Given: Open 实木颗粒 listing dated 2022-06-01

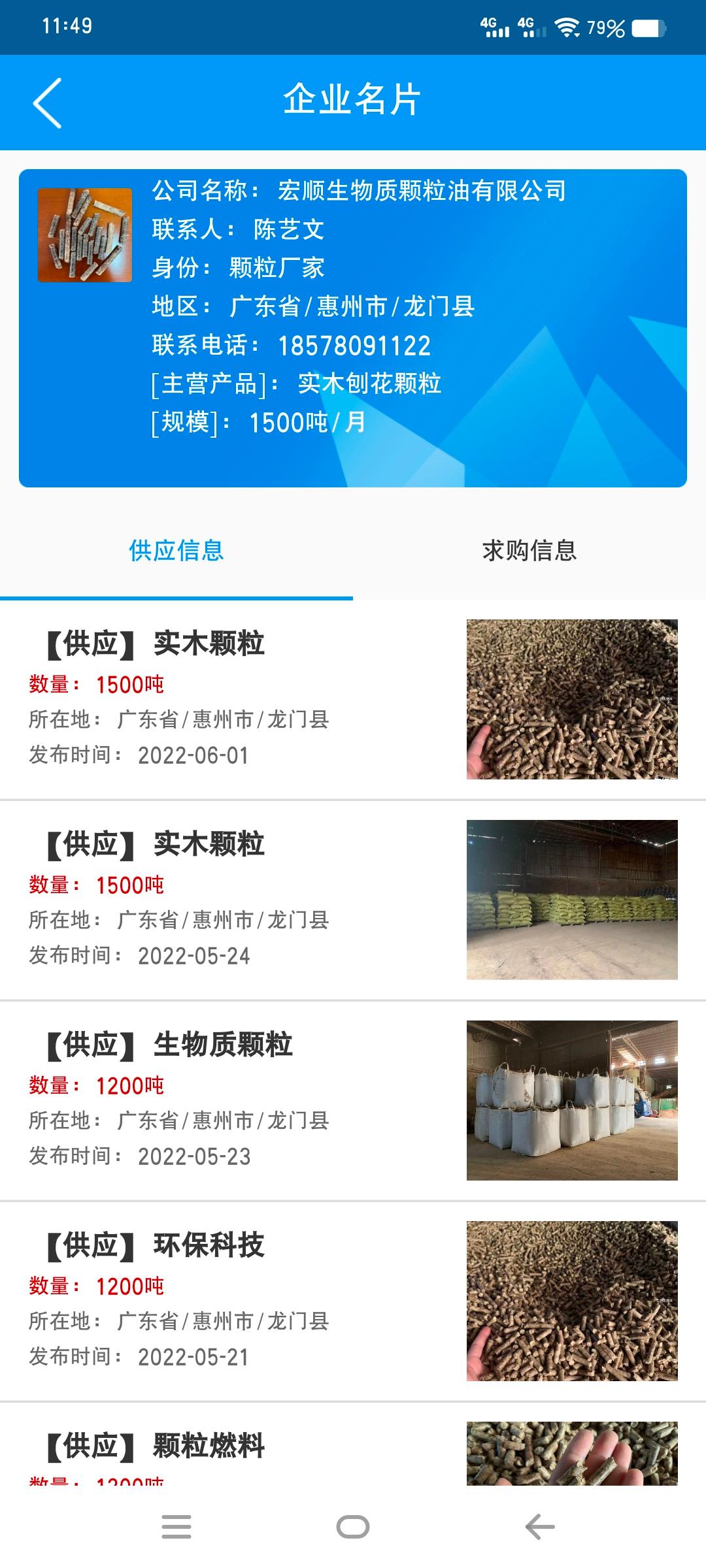Looking at the screenshot, I should coord(353,699).
